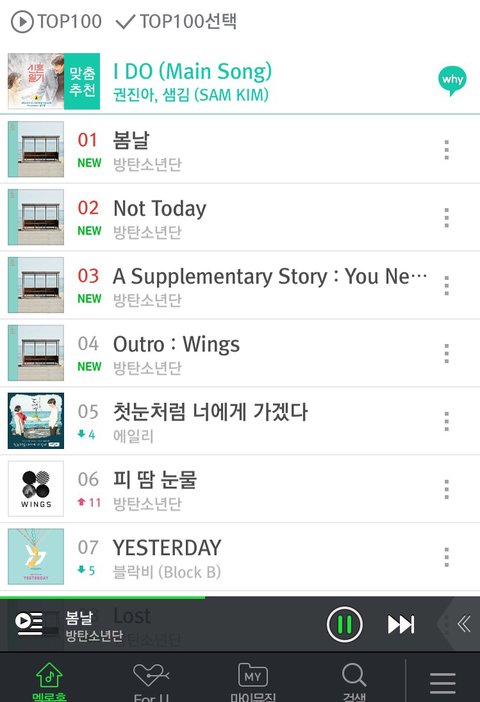The width and height of the screenshot is (480, 702).
Task: Skip to the next track
Action: pyautogui.click(x=401, y=624)
